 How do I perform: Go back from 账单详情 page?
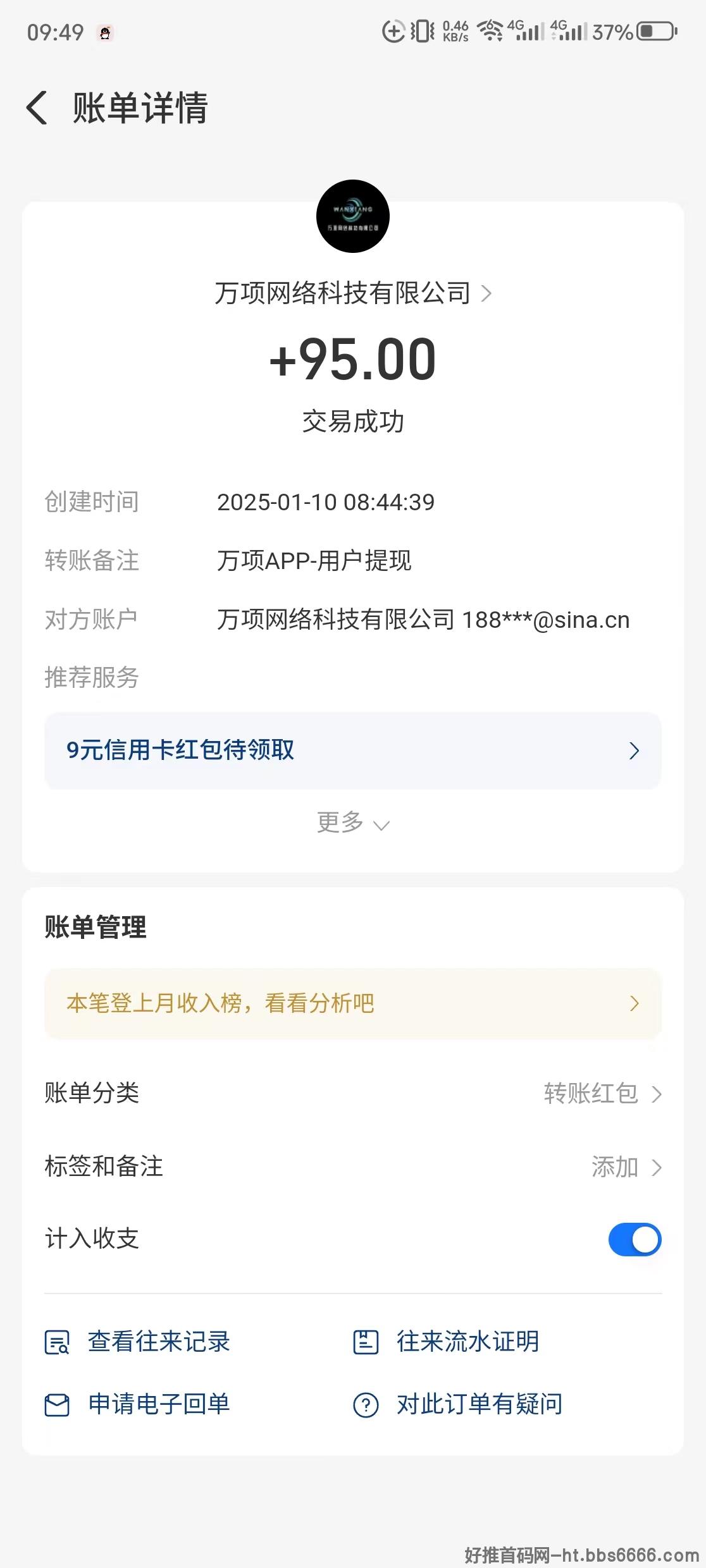click(x=37, y=107)
